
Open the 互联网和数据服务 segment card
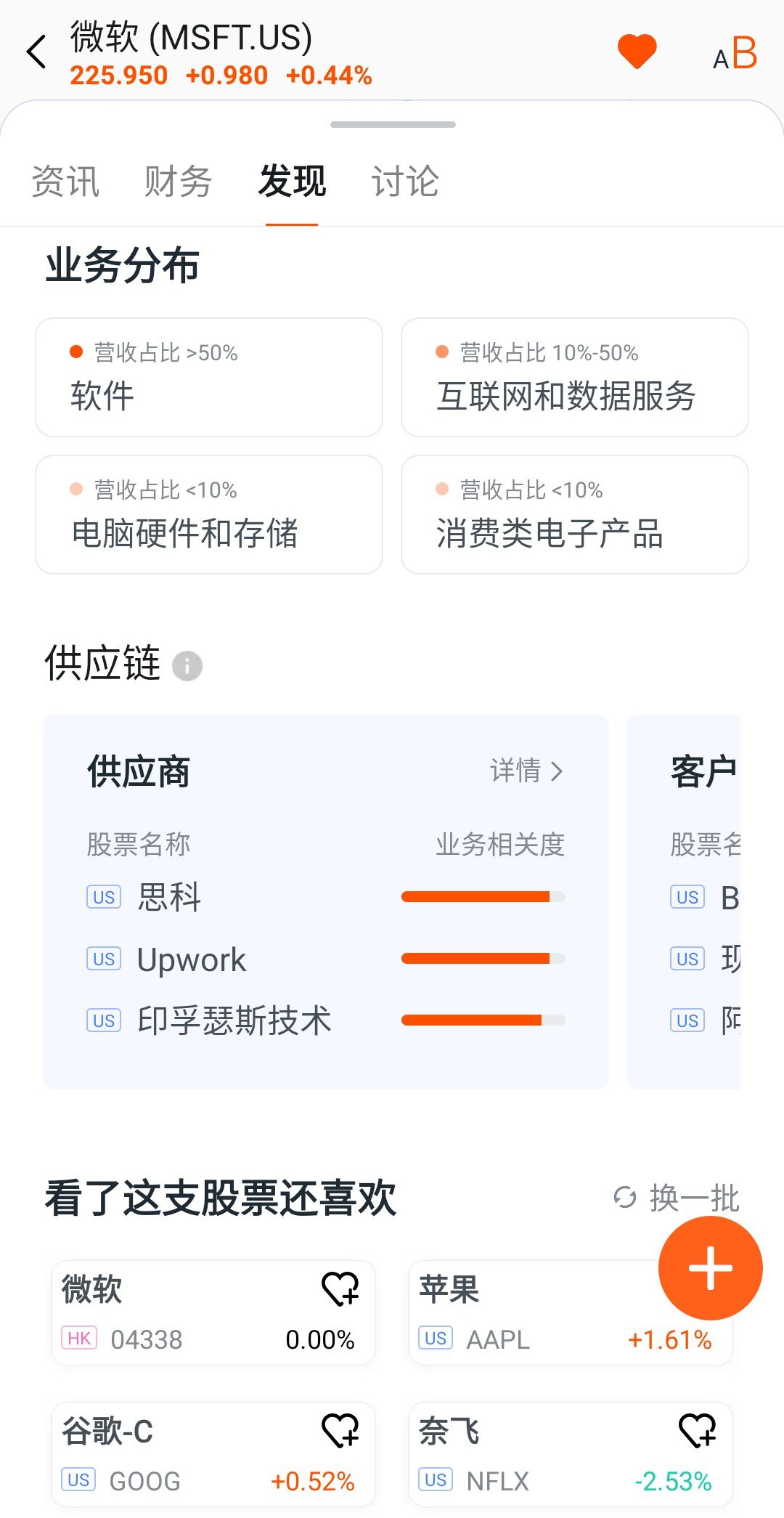click(x=575, y=378)
